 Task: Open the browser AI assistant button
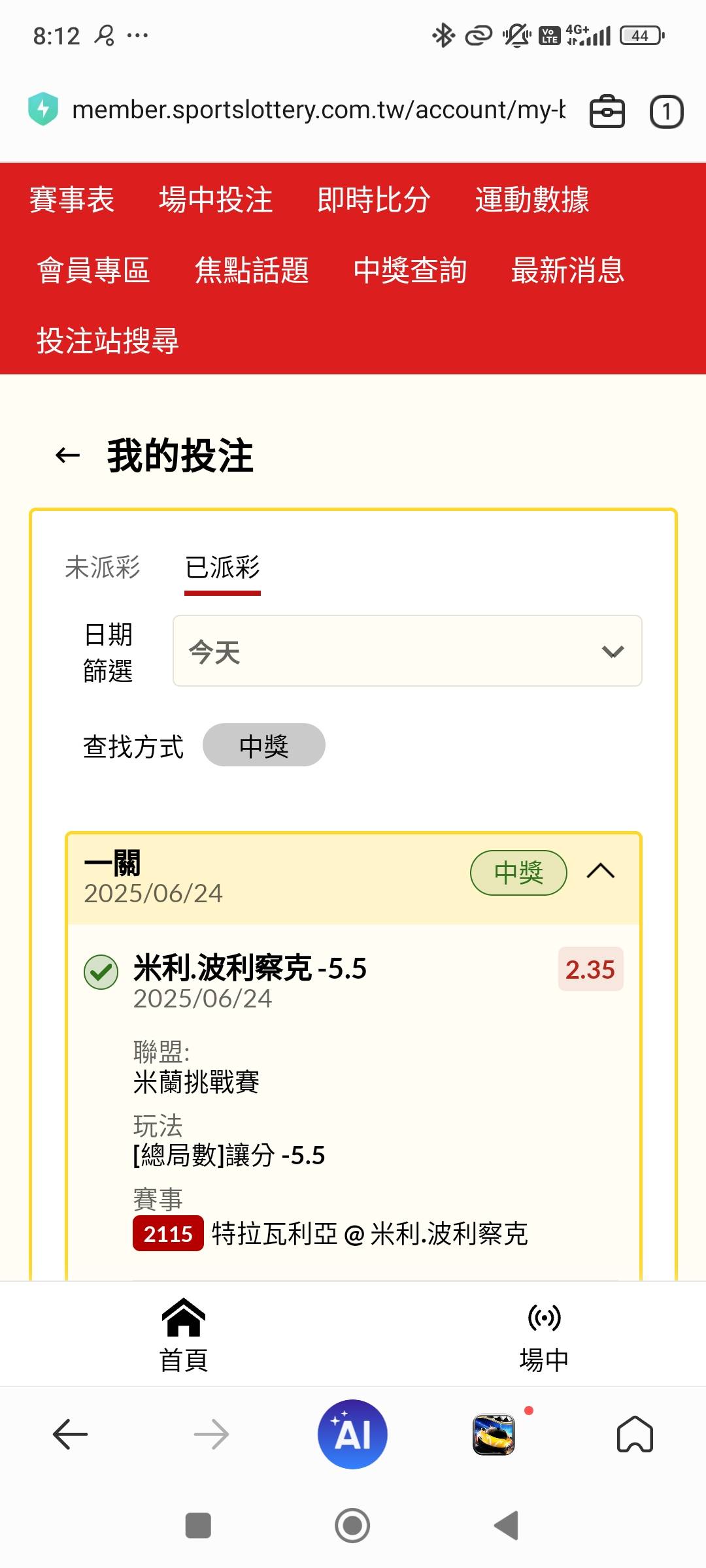pyautogui.click(x=352, y=1434)
